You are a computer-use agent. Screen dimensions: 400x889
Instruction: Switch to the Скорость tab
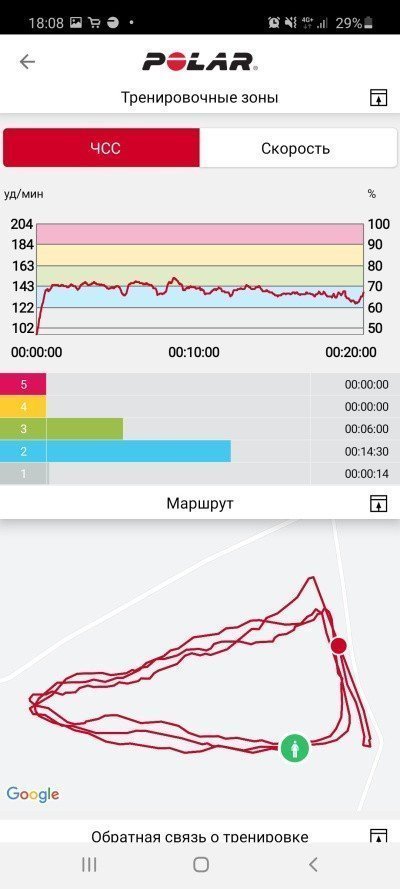[x=297, y=148]
